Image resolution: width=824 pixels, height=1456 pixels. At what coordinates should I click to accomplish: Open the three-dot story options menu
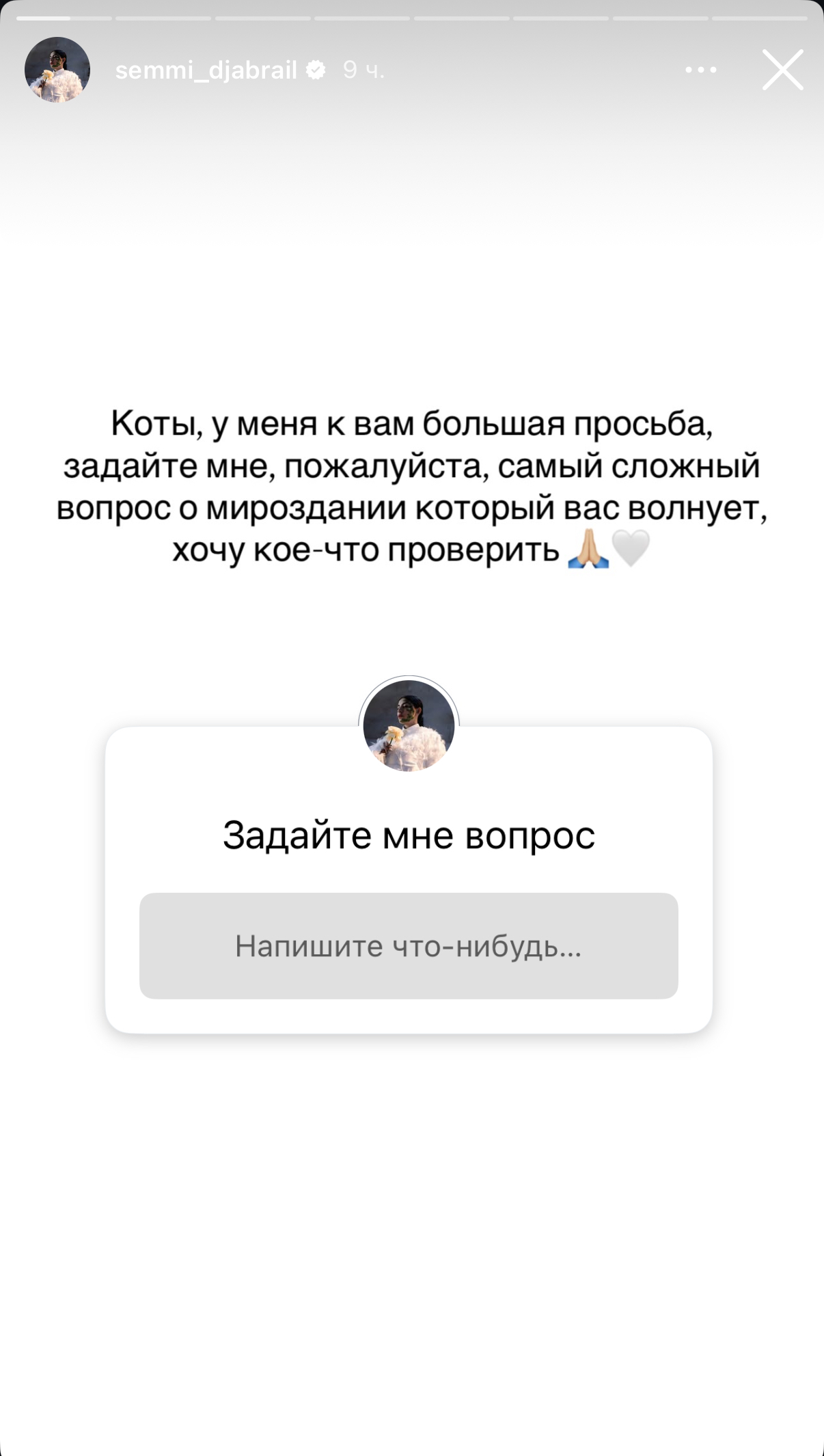point(700,70)
